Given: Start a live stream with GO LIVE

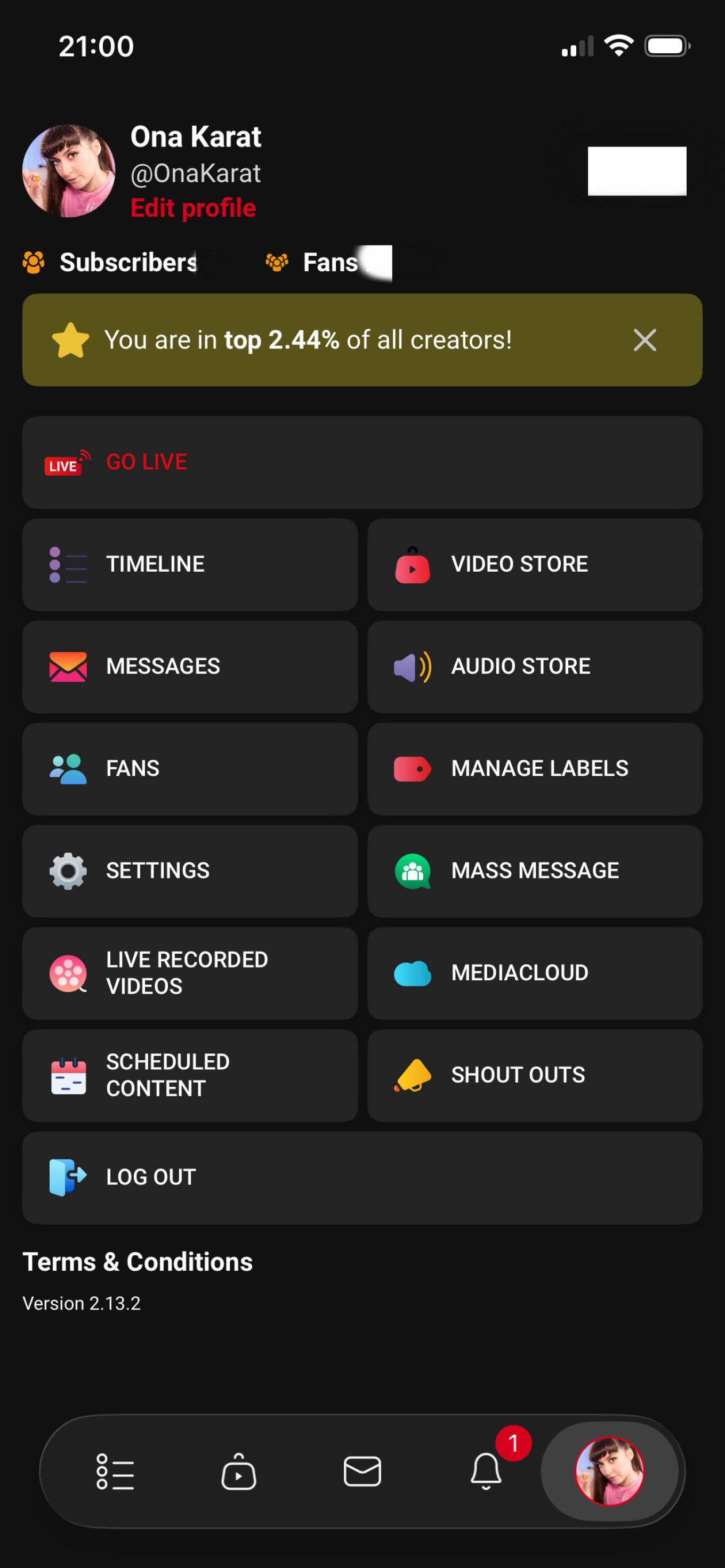Looking at the screenshot, I should pos(362,462).
